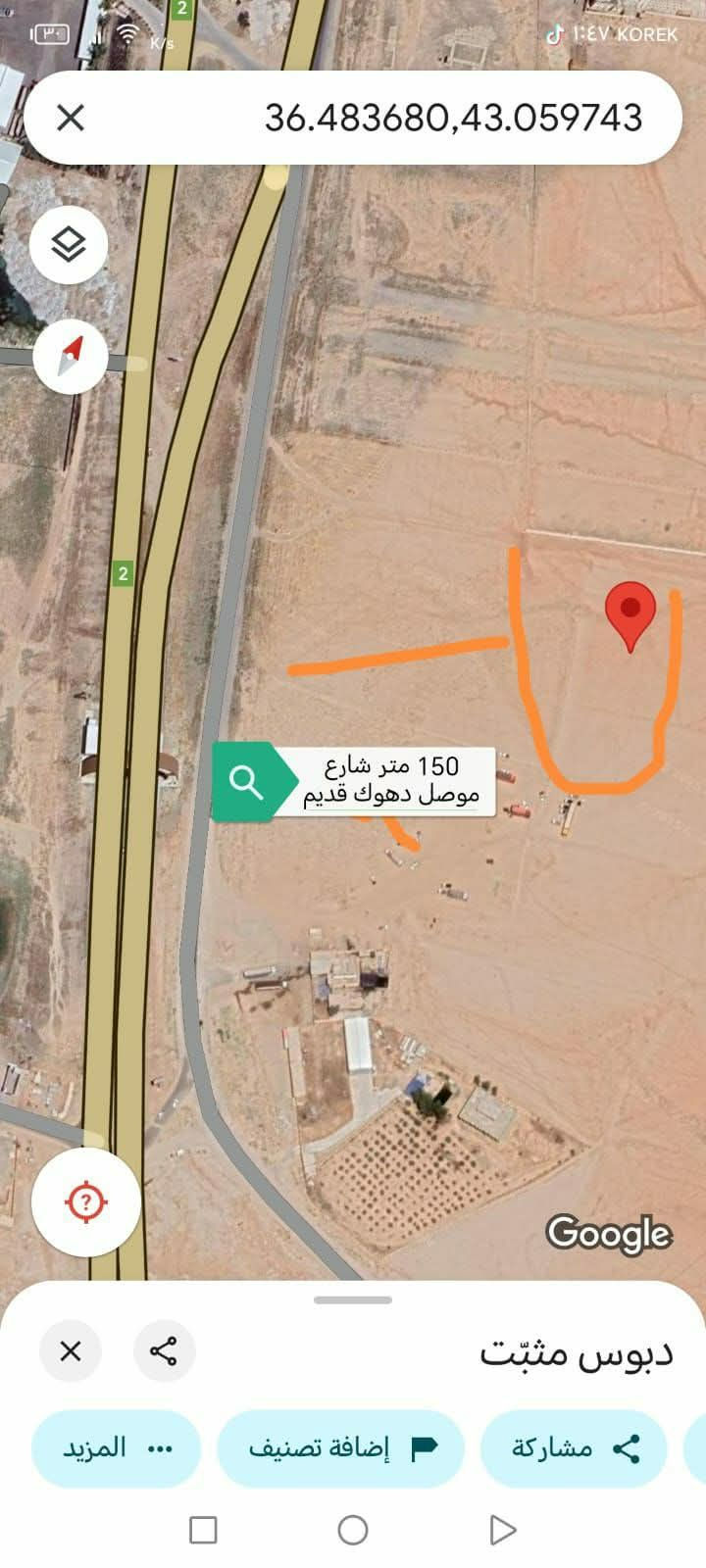The width and height of the screenshot is (706, 1568).
Task: Go to the home screen via the circle button
Action: pyautogui.click(x=353, y=1530)
